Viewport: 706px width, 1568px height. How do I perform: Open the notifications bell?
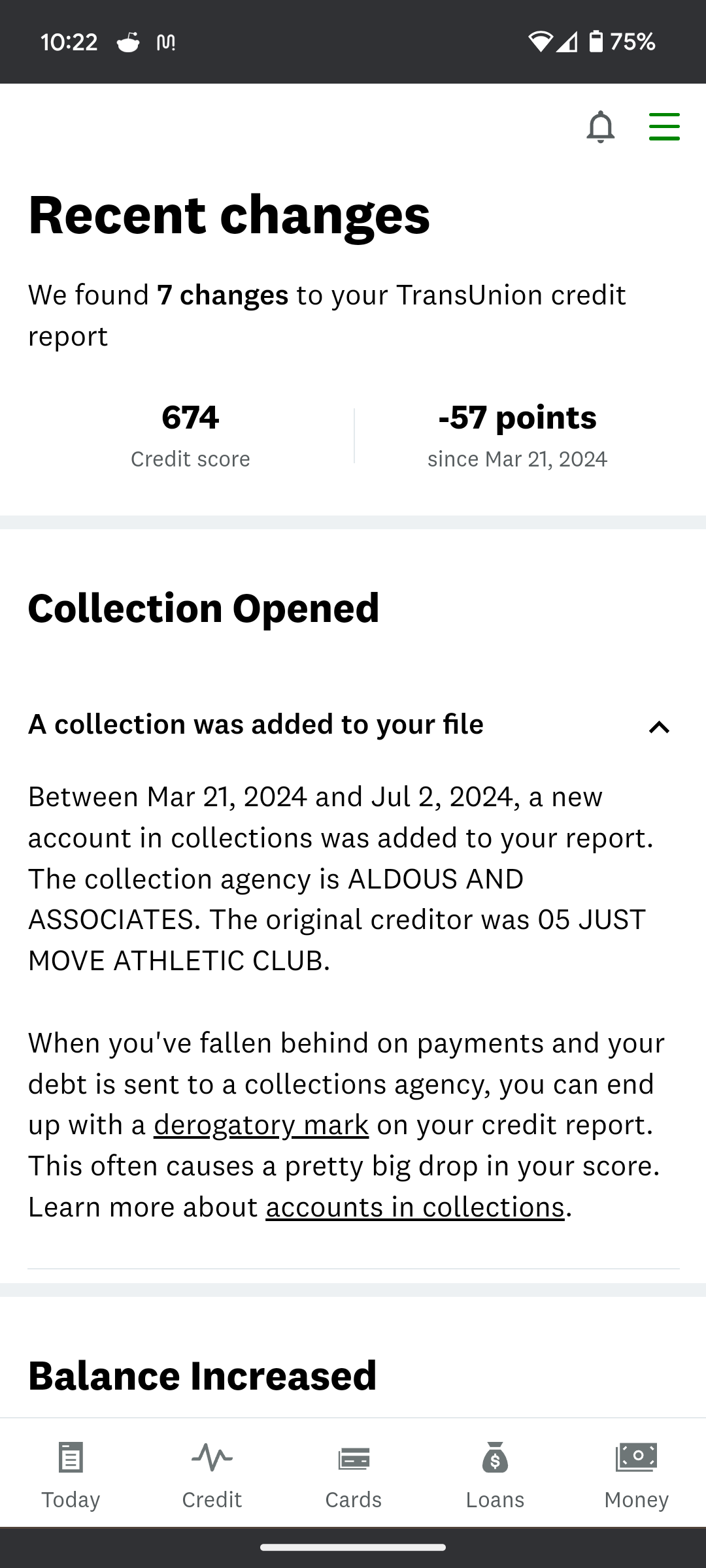pyautogui.click(x=600, y=127)
